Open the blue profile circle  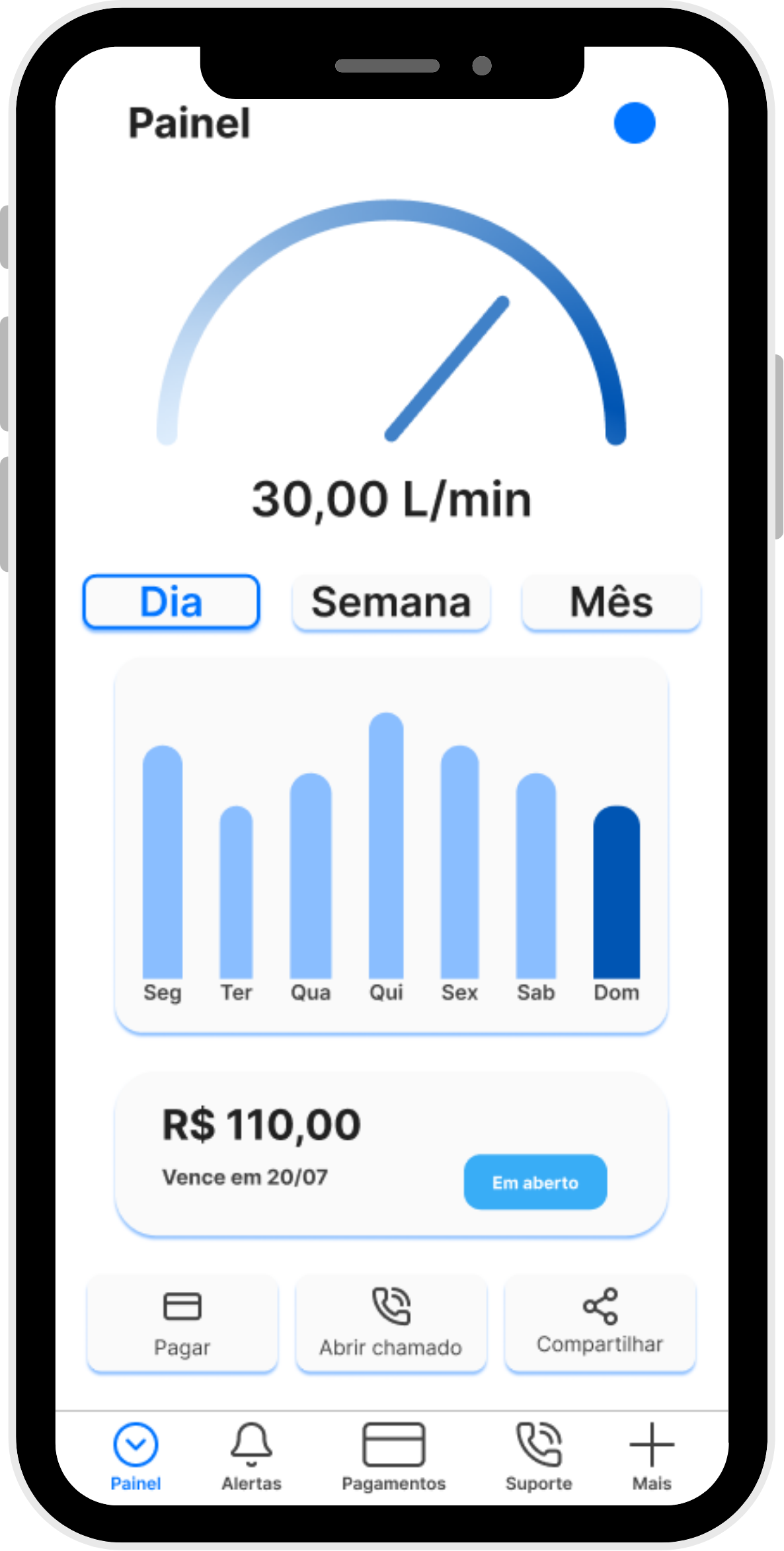coord(634,123)
